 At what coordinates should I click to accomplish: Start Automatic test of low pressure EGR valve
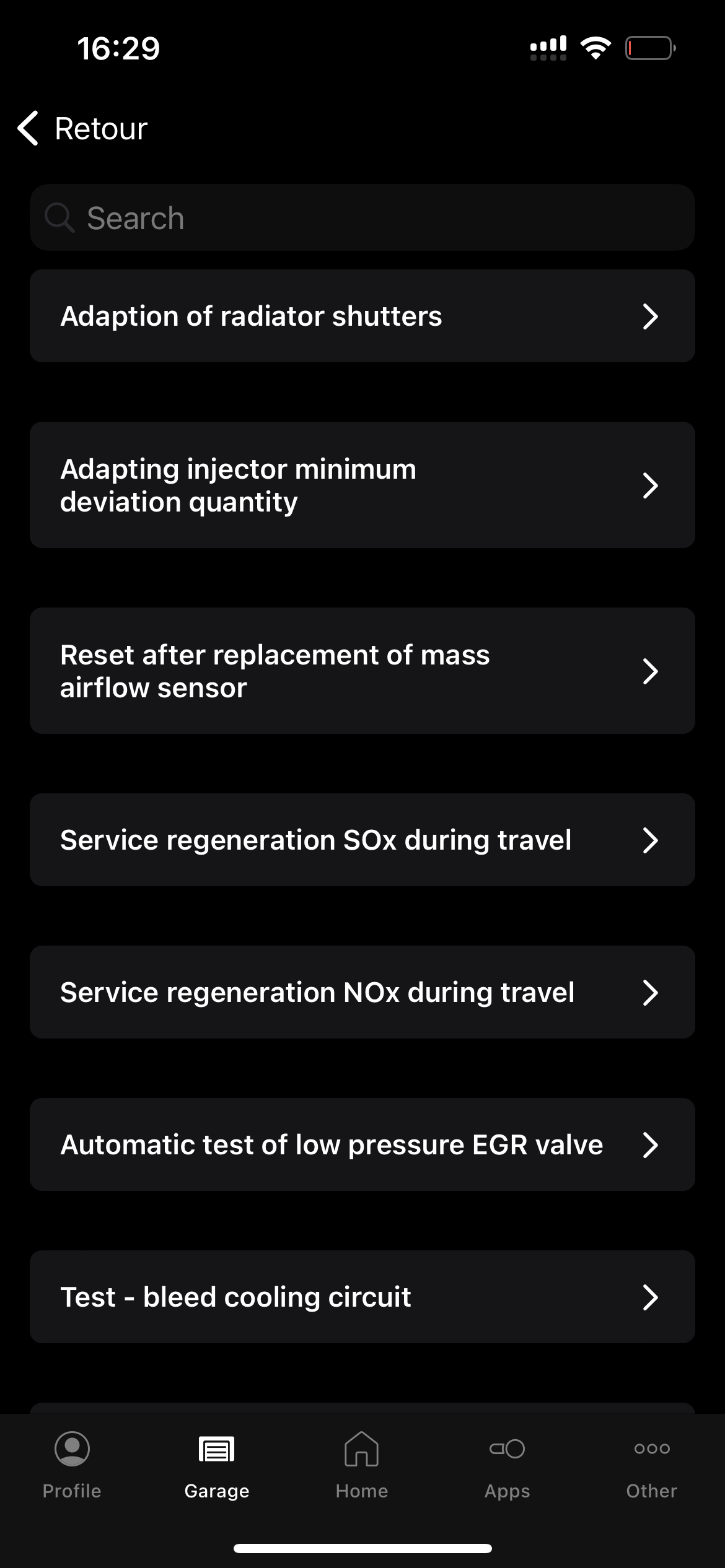[x=362, y=1144]
